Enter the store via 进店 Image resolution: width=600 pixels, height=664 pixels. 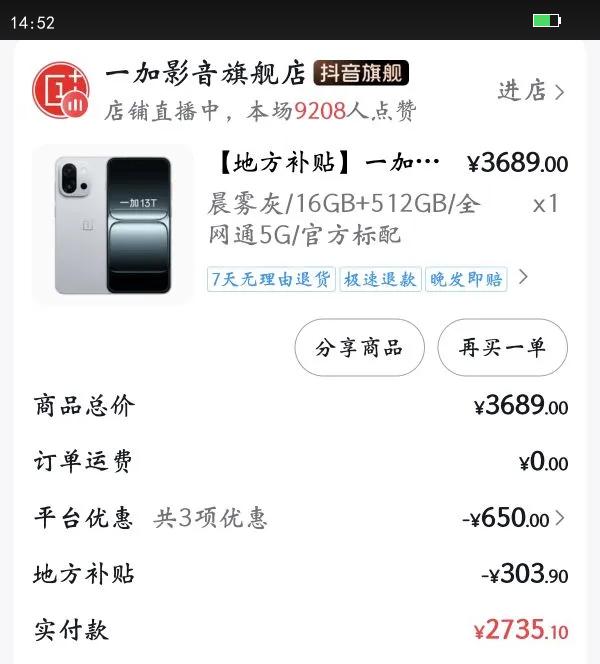click(531, 92)
